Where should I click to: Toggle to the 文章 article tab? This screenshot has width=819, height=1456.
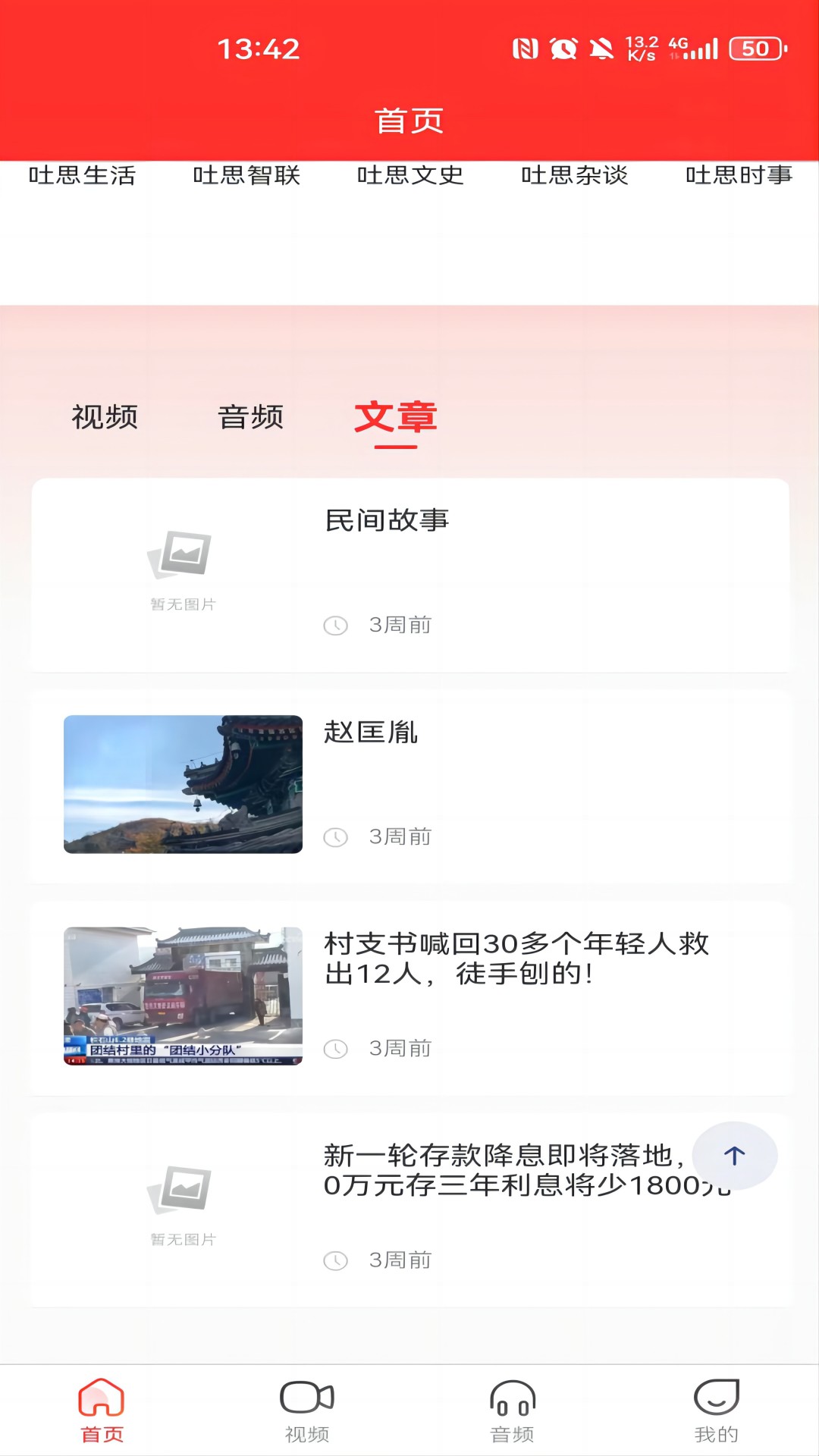pyautogui.click(x=398, y=417)
